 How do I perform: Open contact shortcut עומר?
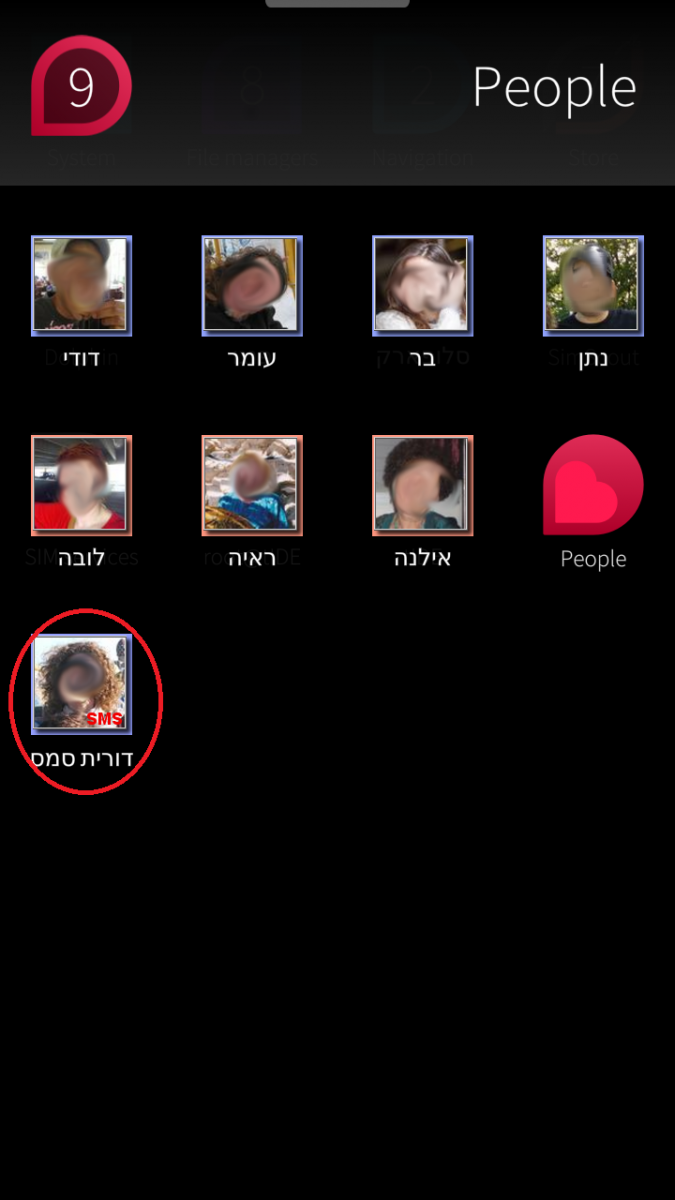click(252, 285)
